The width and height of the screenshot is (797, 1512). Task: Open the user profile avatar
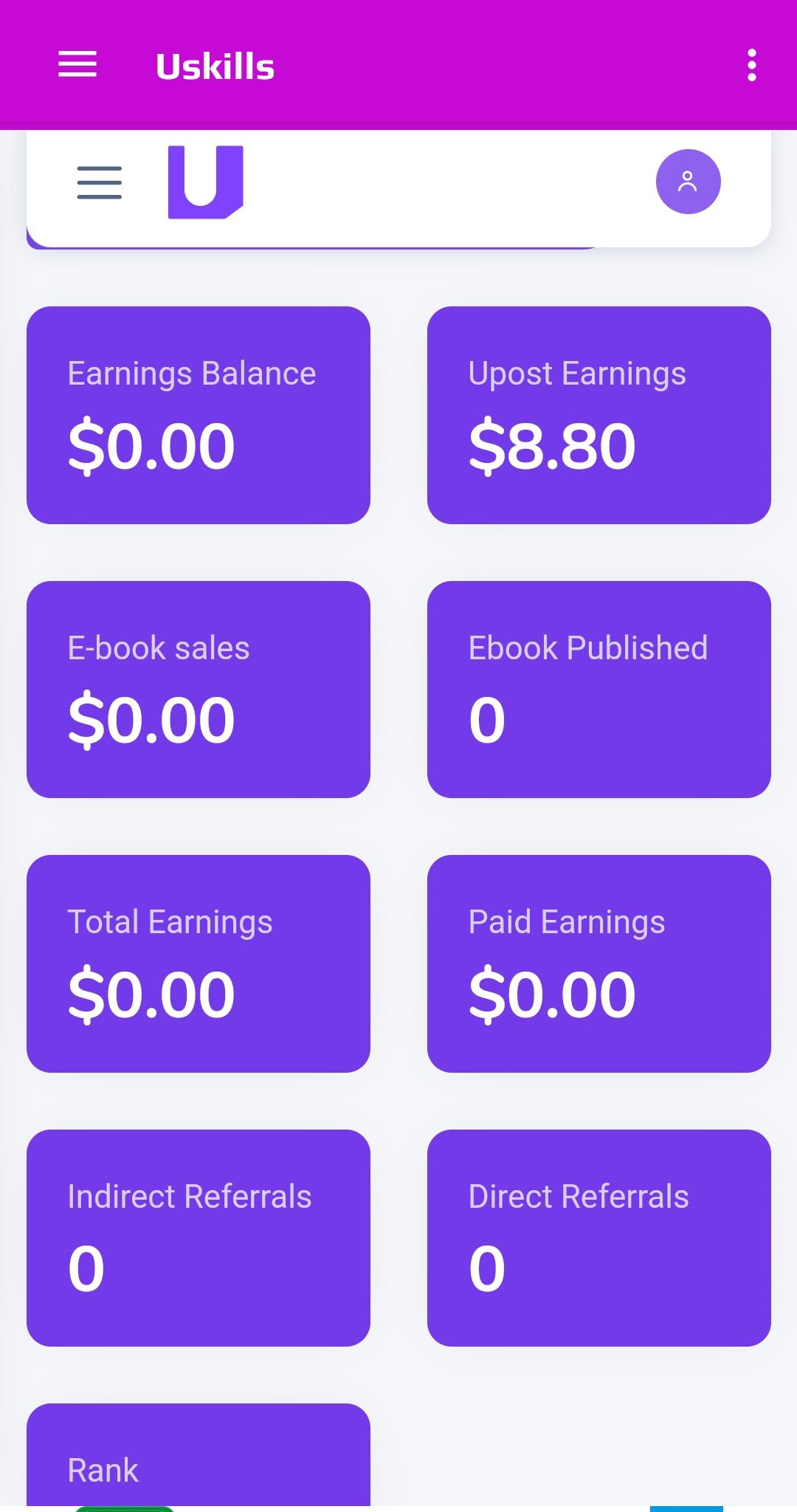coord(688,182)
